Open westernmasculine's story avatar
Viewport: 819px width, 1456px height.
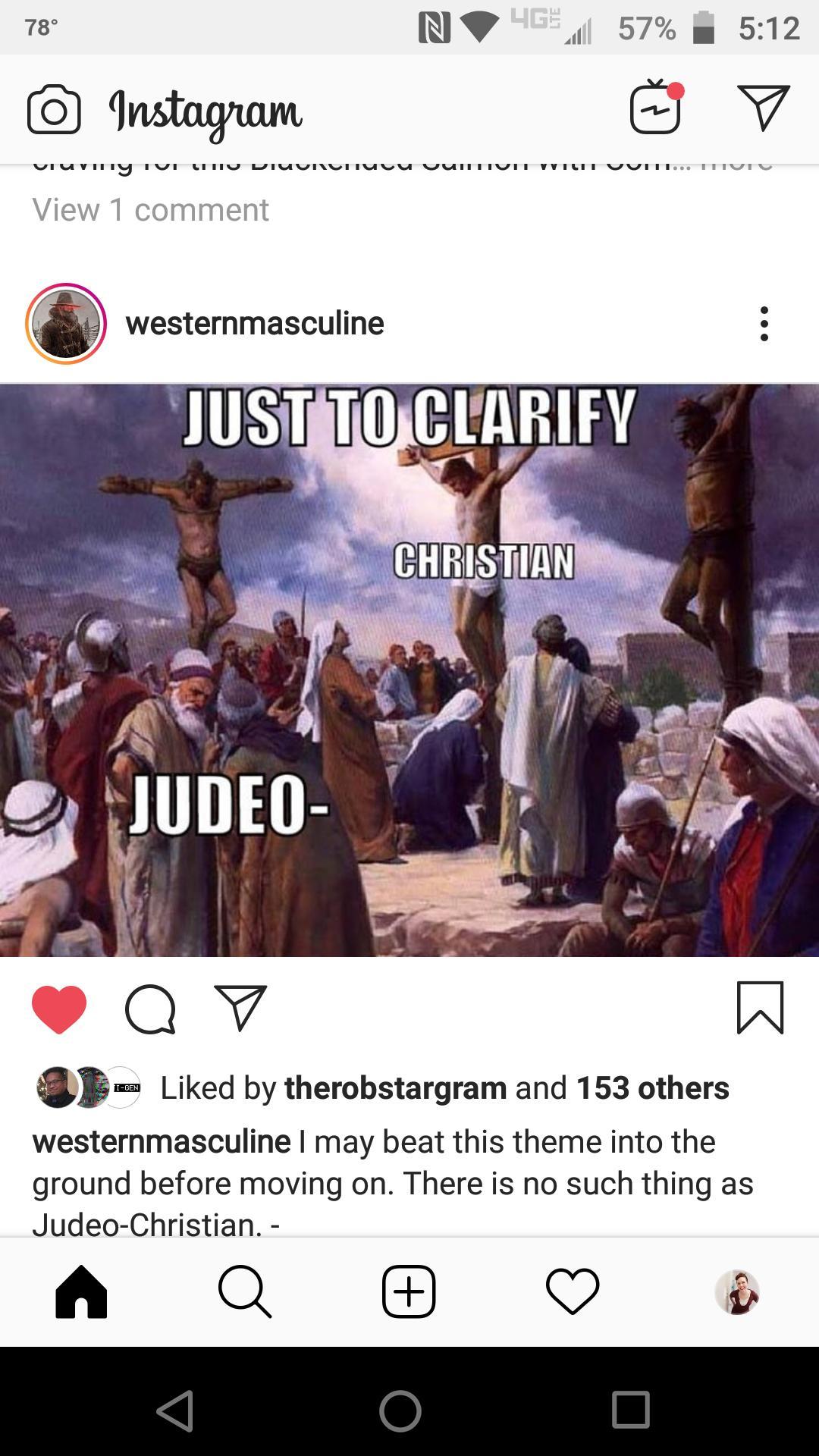tap(66, 324)
